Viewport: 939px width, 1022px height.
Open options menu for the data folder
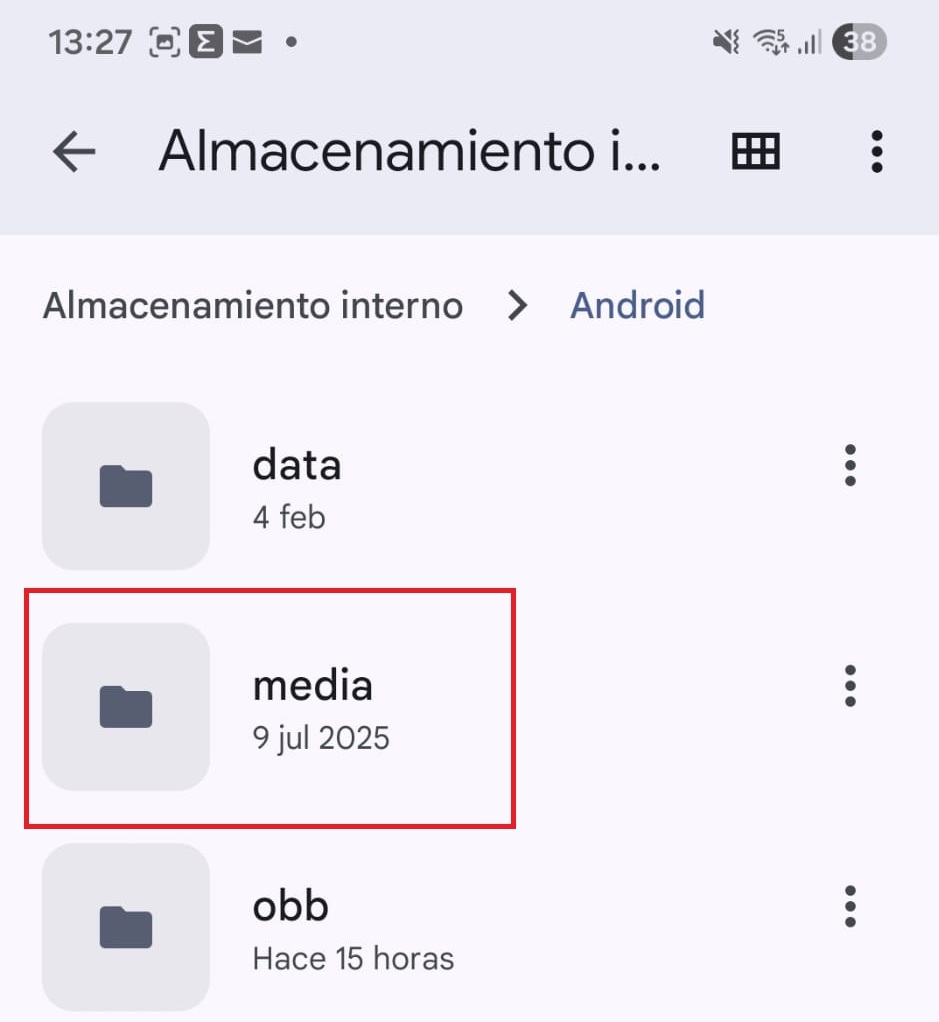(x=850, y=464)
